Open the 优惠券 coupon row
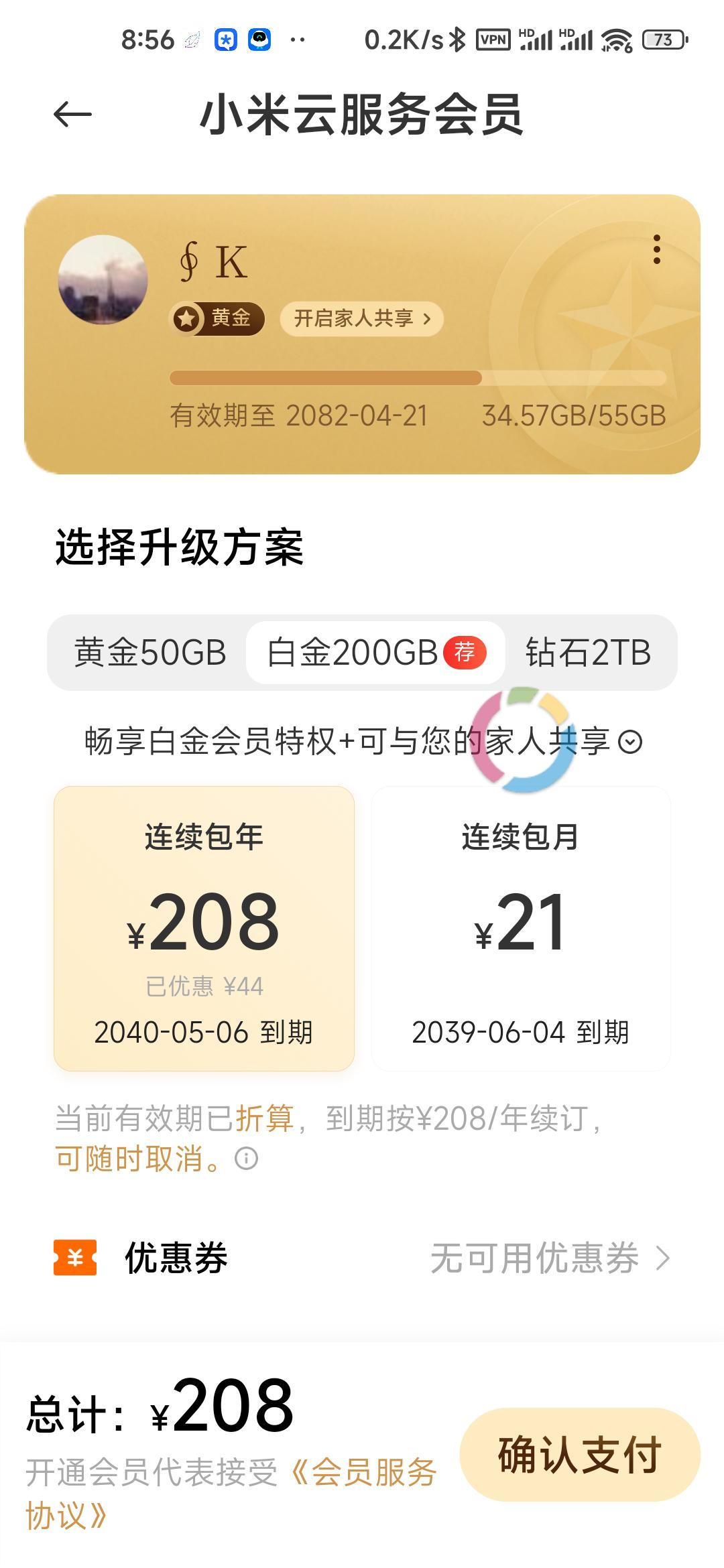The image size is (724, 1568). click(362, 1258)
